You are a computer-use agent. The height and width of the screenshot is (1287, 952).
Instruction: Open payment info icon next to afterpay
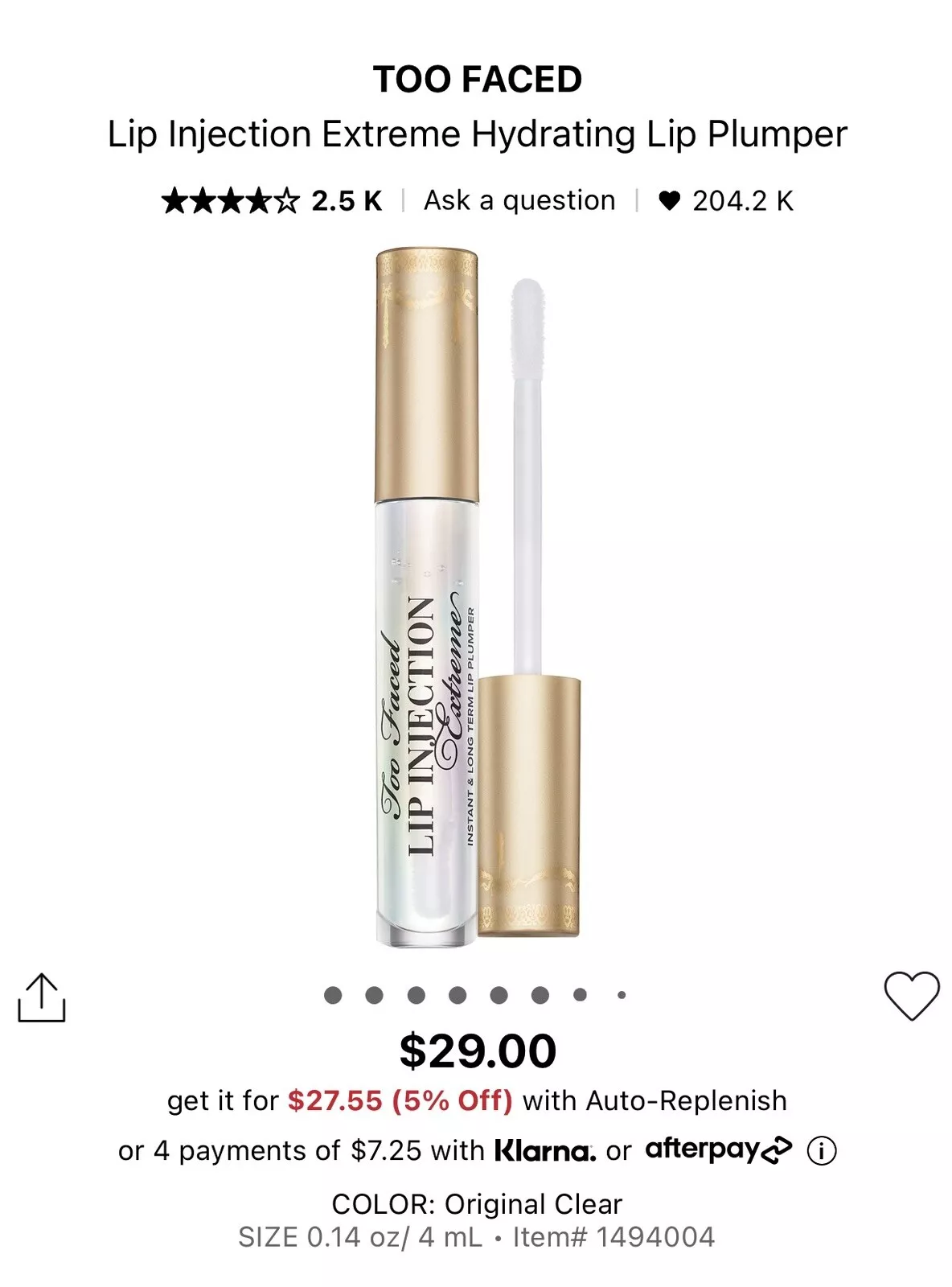(821, 1151)
